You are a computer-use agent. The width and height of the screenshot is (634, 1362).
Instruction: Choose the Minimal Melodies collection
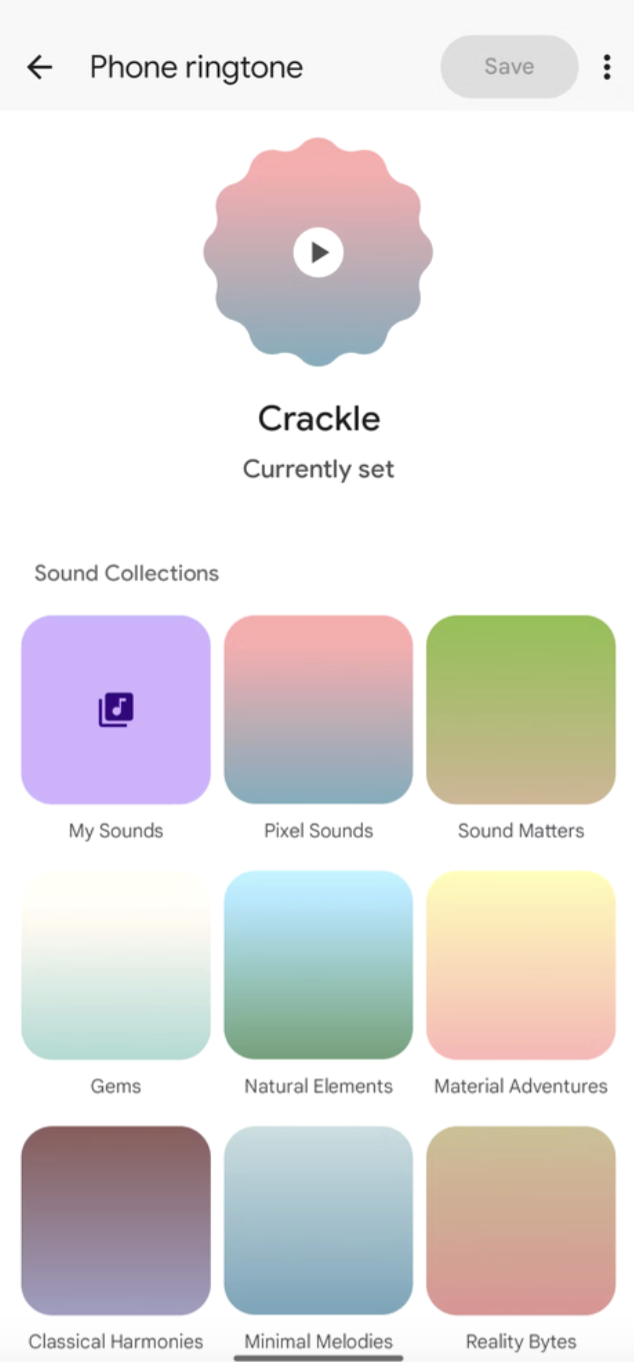tap(318, 1220)
